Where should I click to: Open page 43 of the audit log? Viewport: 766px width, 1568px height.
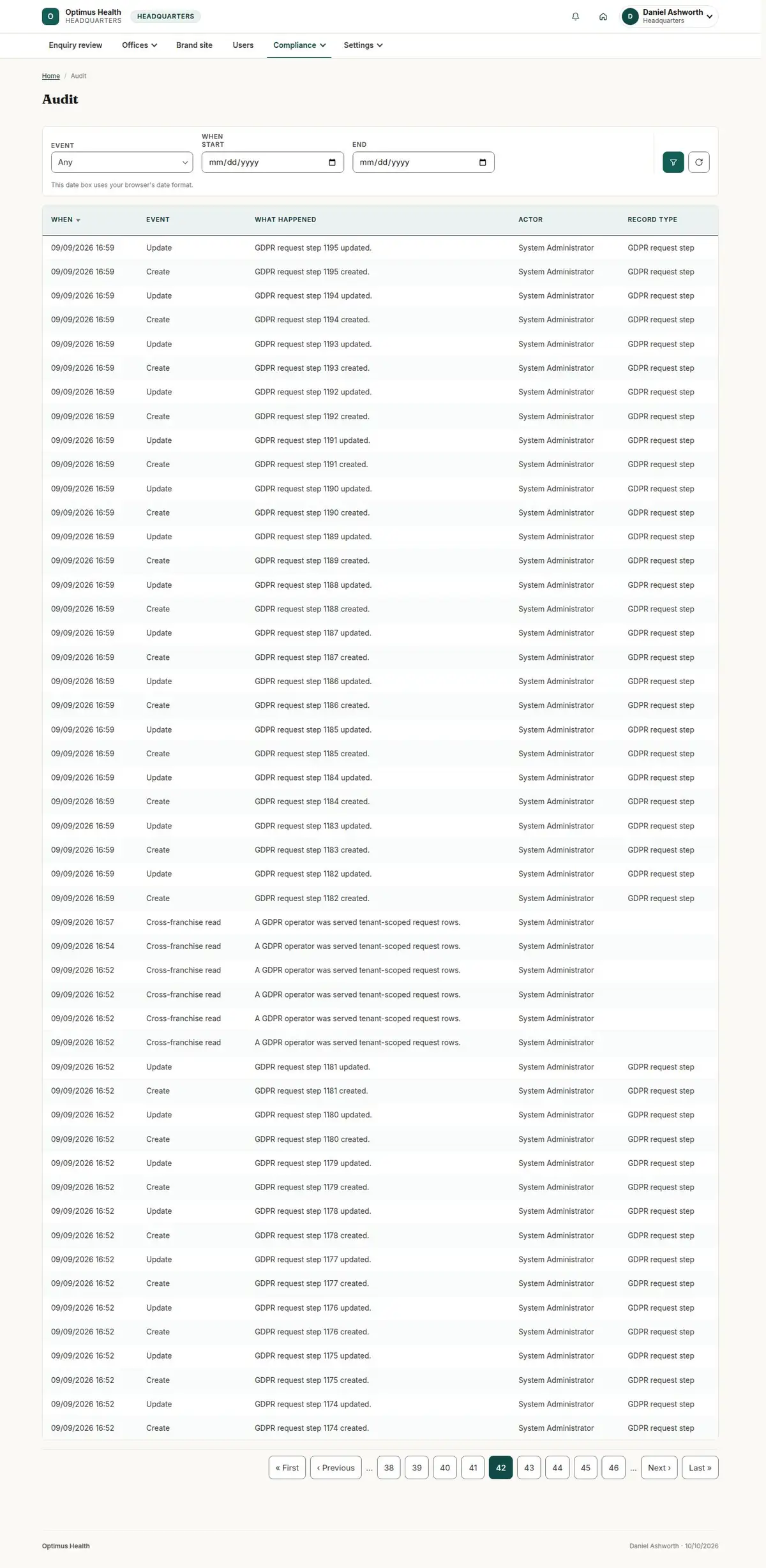click(x=529, y=1467)
